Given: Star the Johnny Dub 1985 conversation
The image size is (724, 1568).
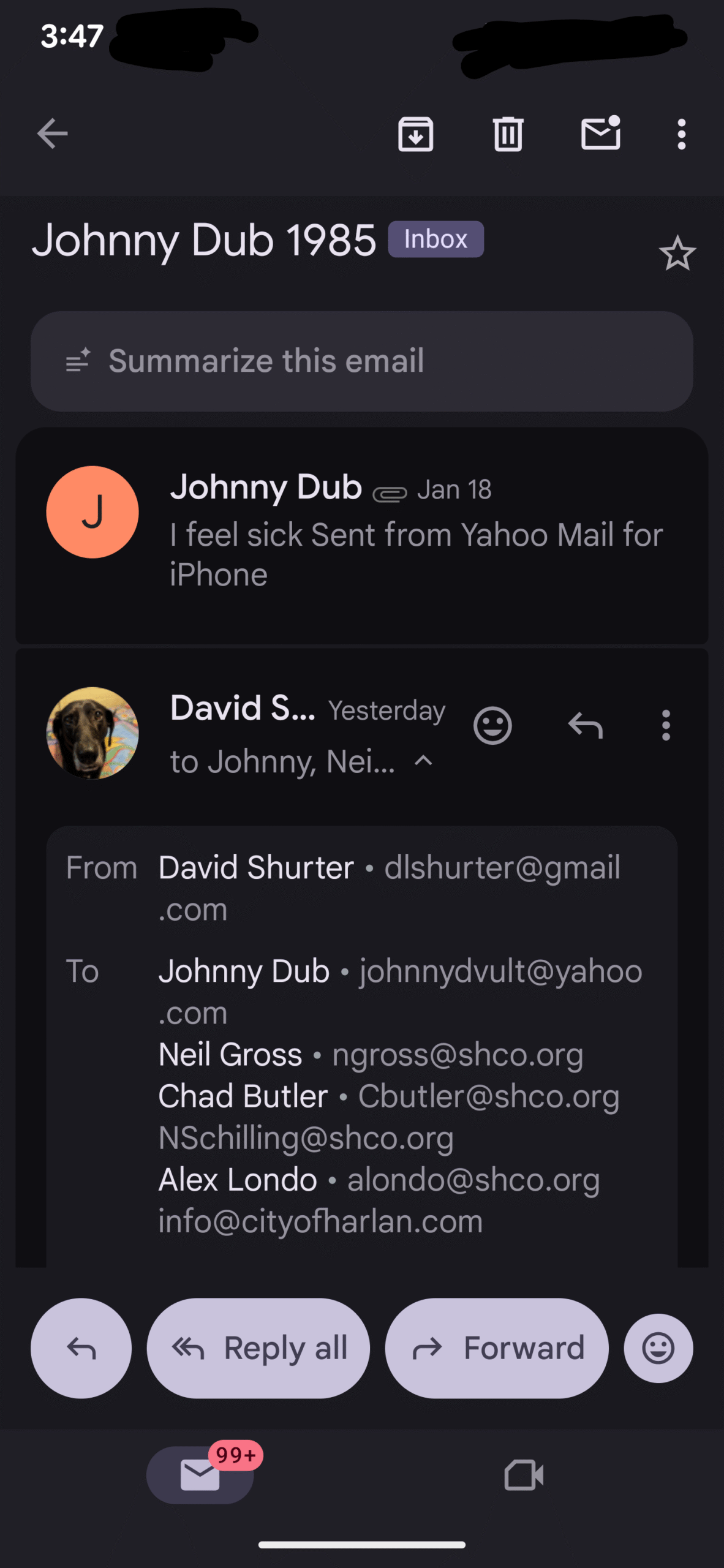Looking at the screenshot, I should tap(677, 254).
